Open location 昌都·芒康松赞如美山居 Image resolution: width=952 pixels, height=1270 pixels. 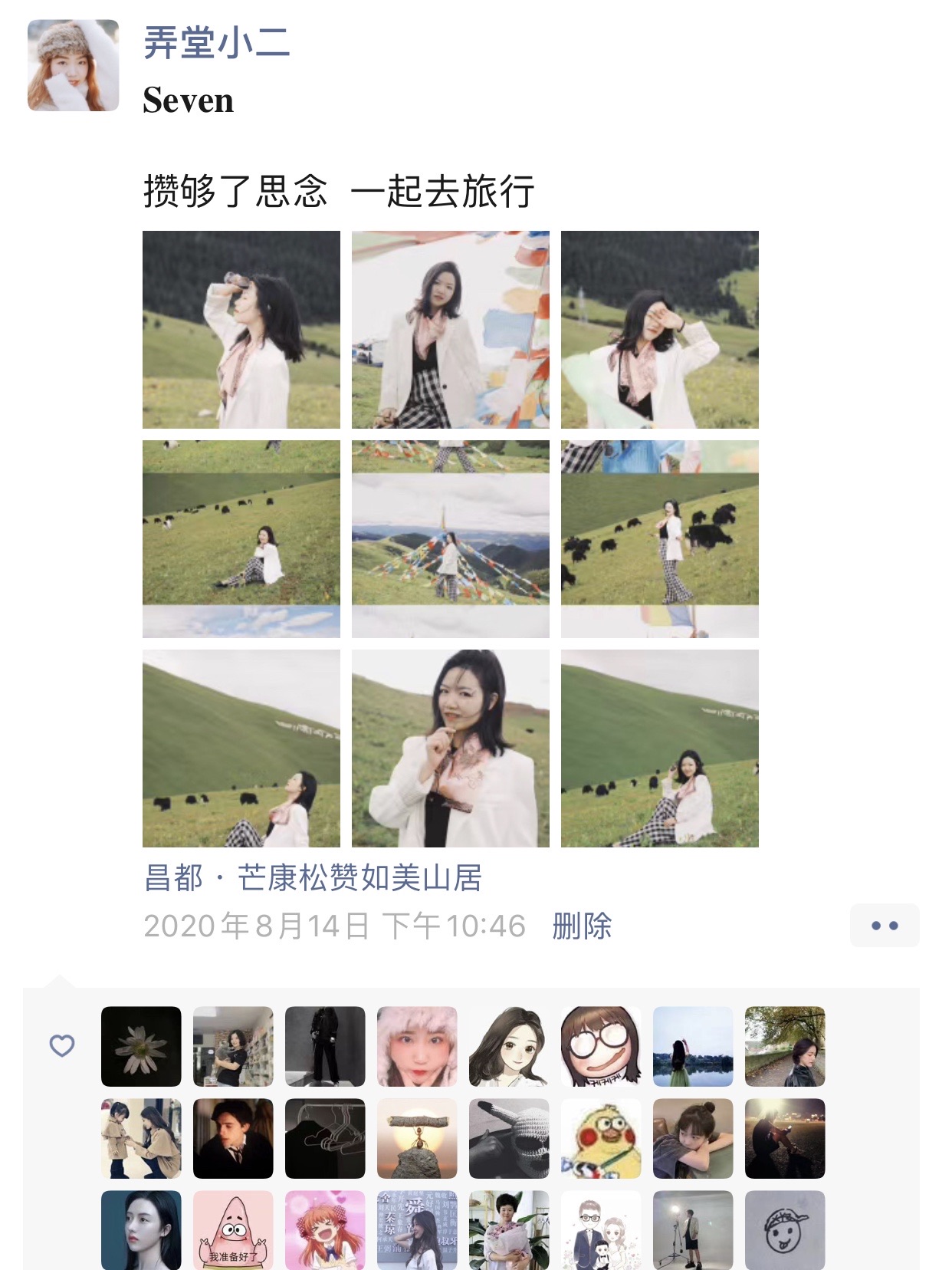pos(313,878)
